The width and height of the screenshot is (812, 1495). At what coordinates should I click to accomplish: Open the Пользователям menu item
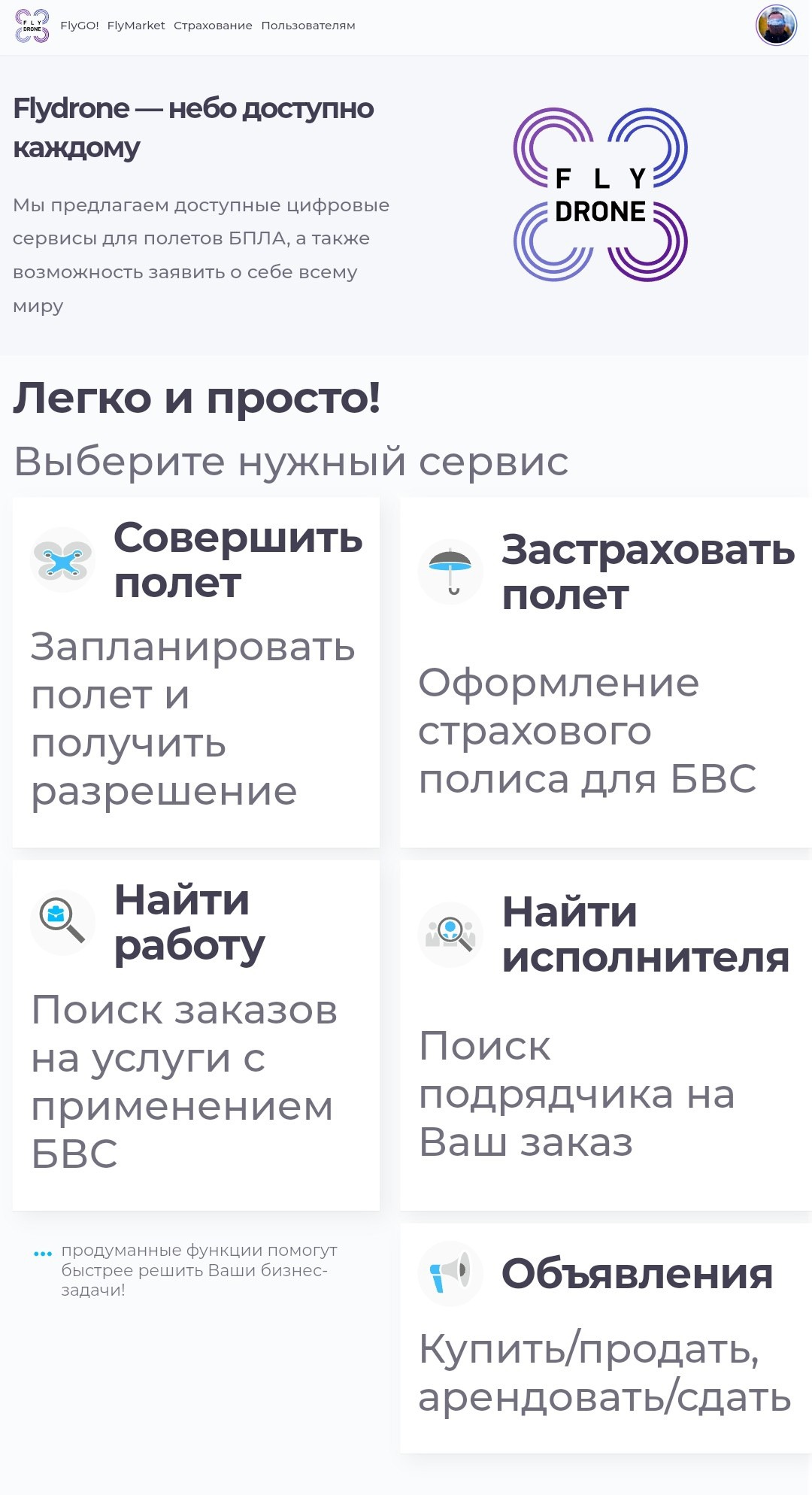pyautogui.click(x=308, y=26)
